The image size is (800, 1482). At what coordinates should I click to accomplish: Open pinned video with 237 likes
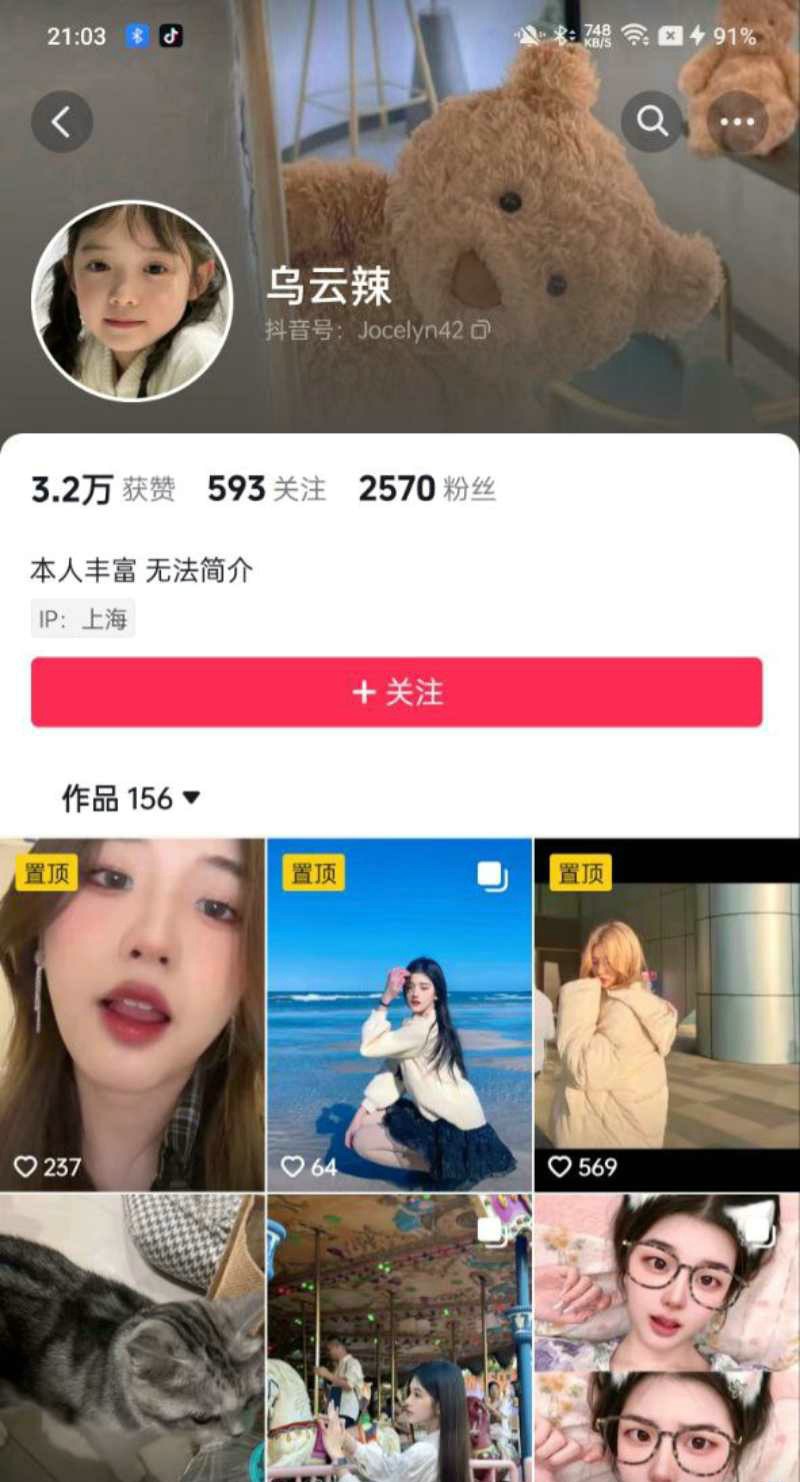pyautogui.click(x=132, y=1015)
